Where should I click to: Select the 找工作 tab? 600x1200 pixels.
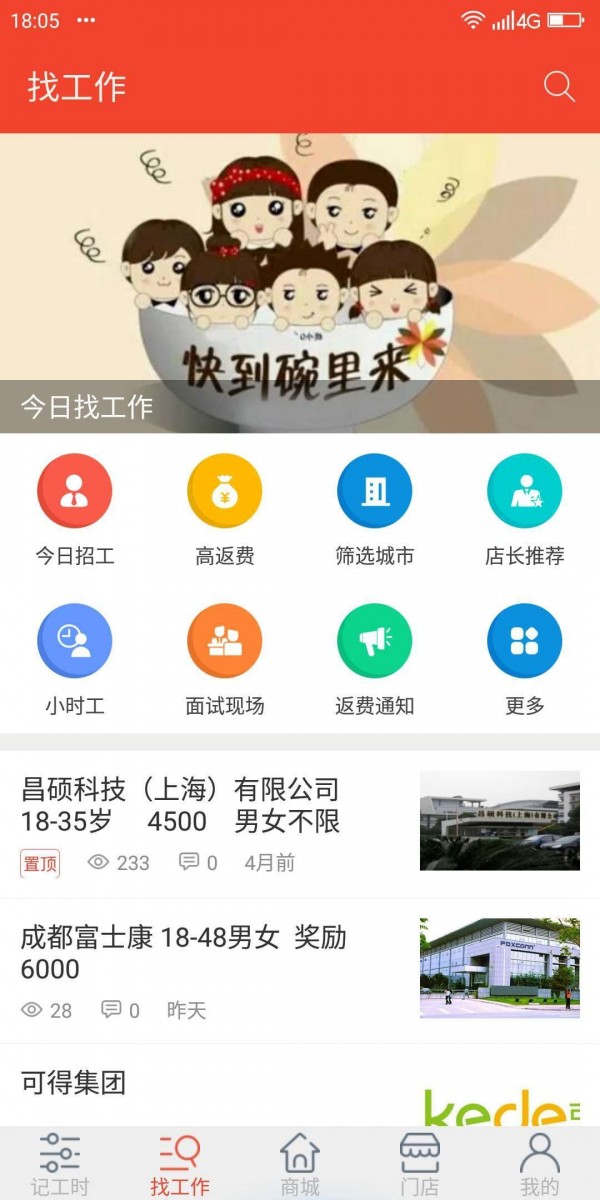click(180, 1165)
